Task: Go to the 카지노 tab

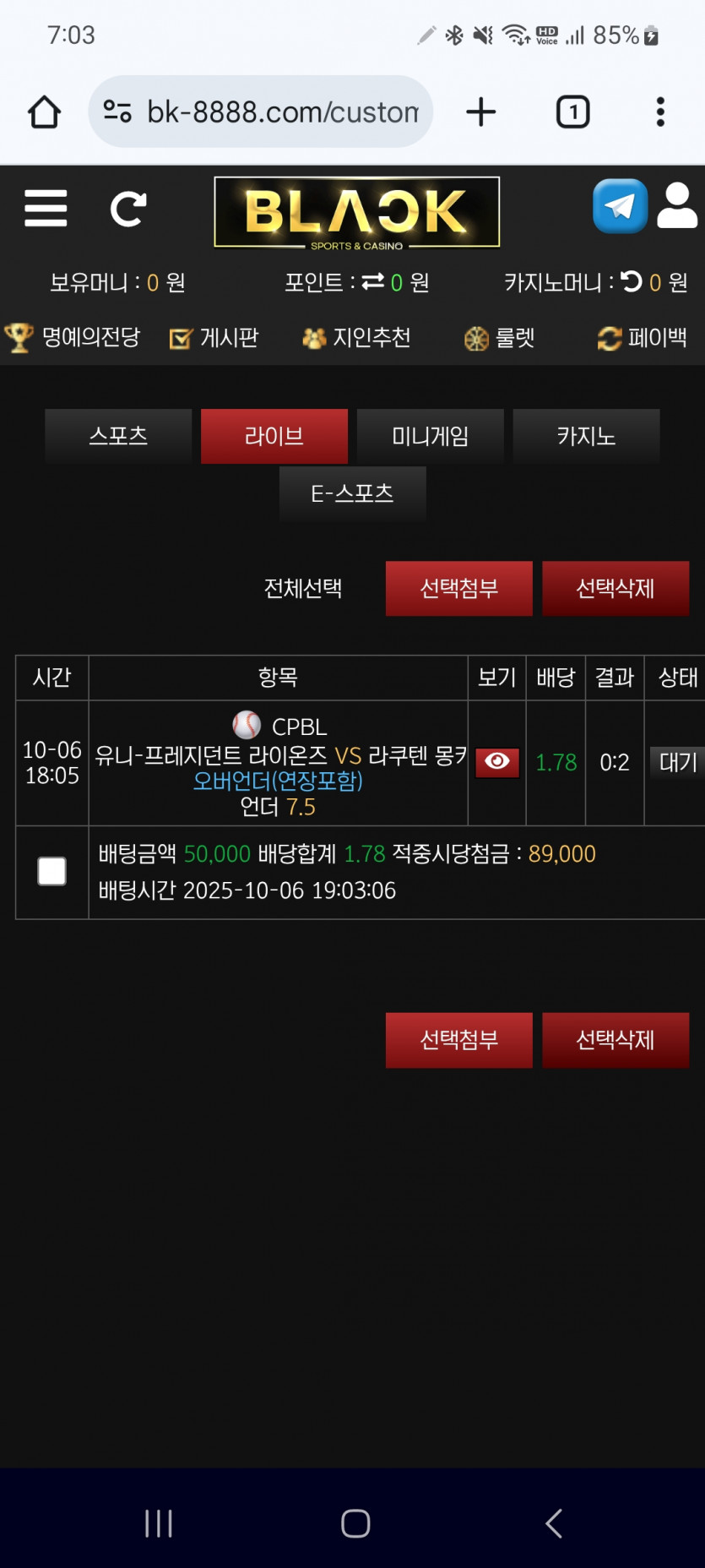Action: point(586,436)
